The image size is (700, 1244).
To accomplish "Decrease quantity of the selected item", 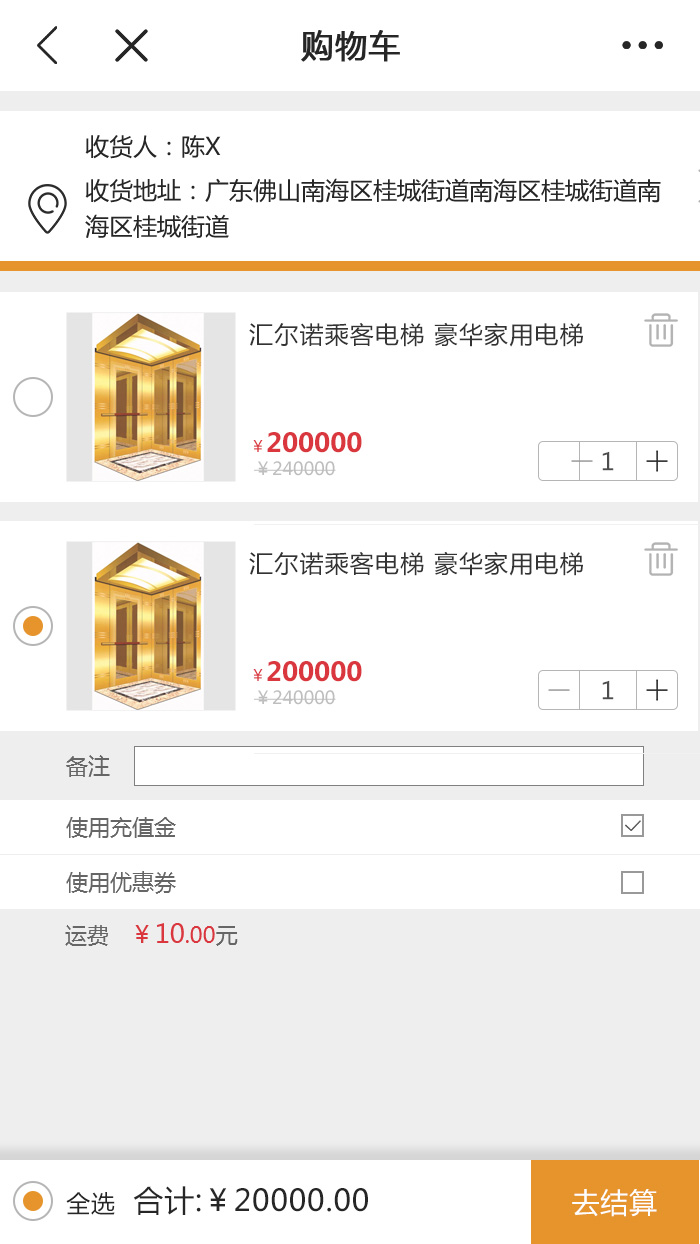I will click(559, 690).
